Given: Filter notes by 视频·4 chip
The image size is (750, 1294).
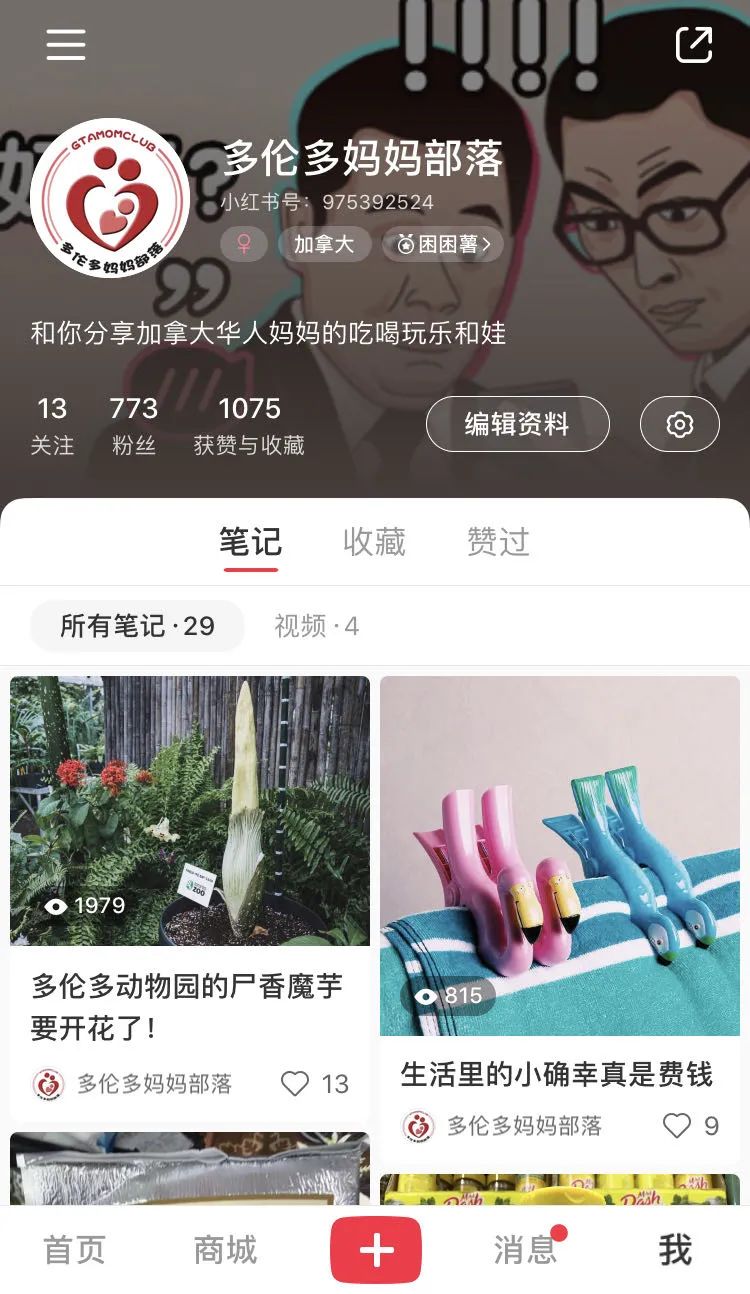Looking at the screenshot, I should point(316,626).
